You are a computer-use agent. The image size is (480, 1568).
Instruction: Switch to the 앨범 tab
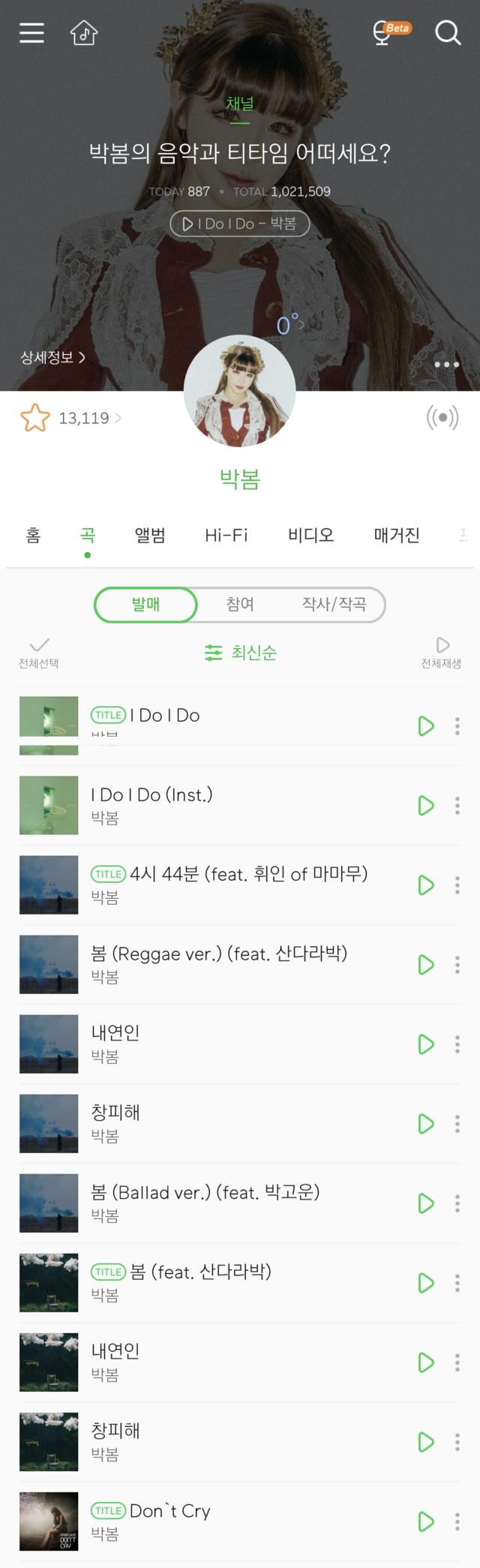pyautogui.click(x=150, y=535)
